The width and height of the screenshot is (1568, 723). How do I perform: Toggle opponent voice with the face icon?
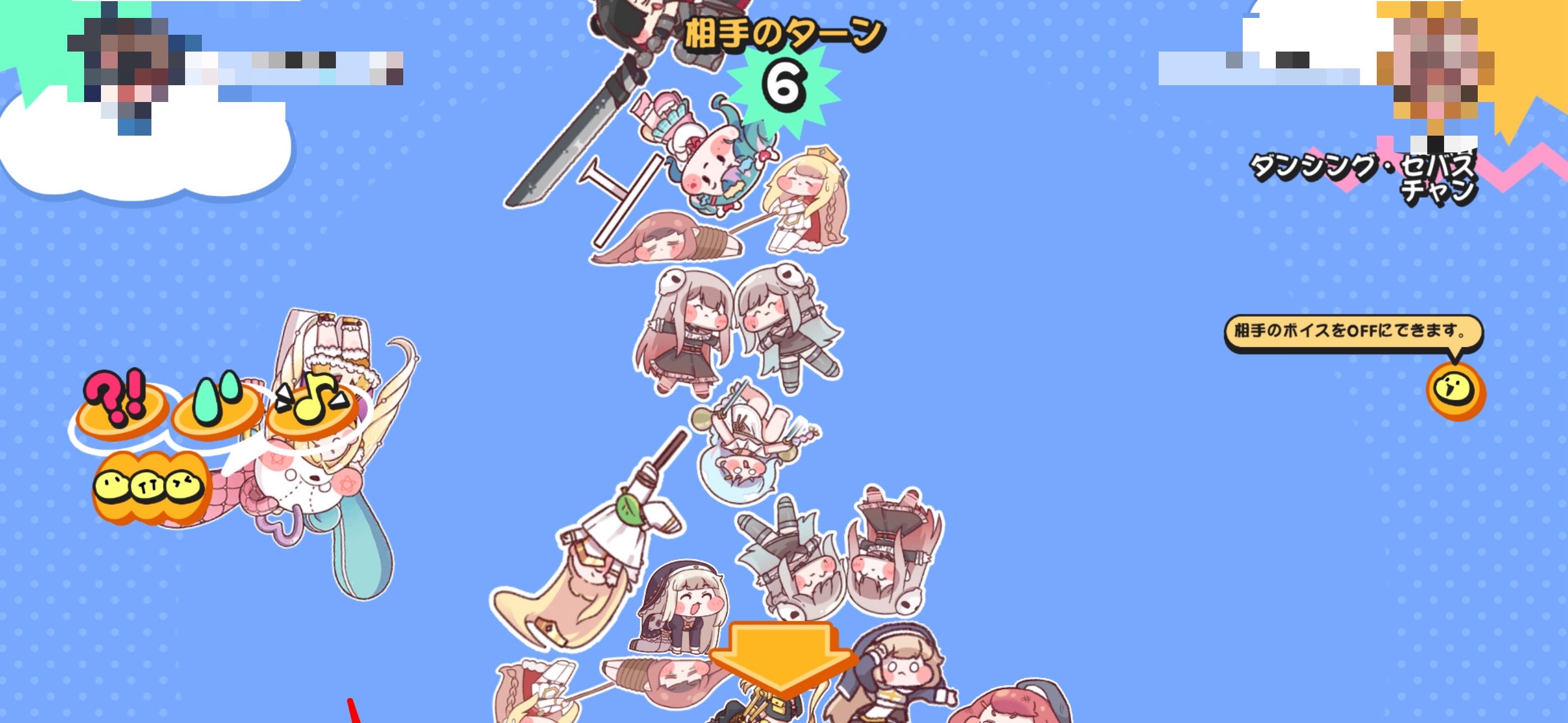[1455, 390]
